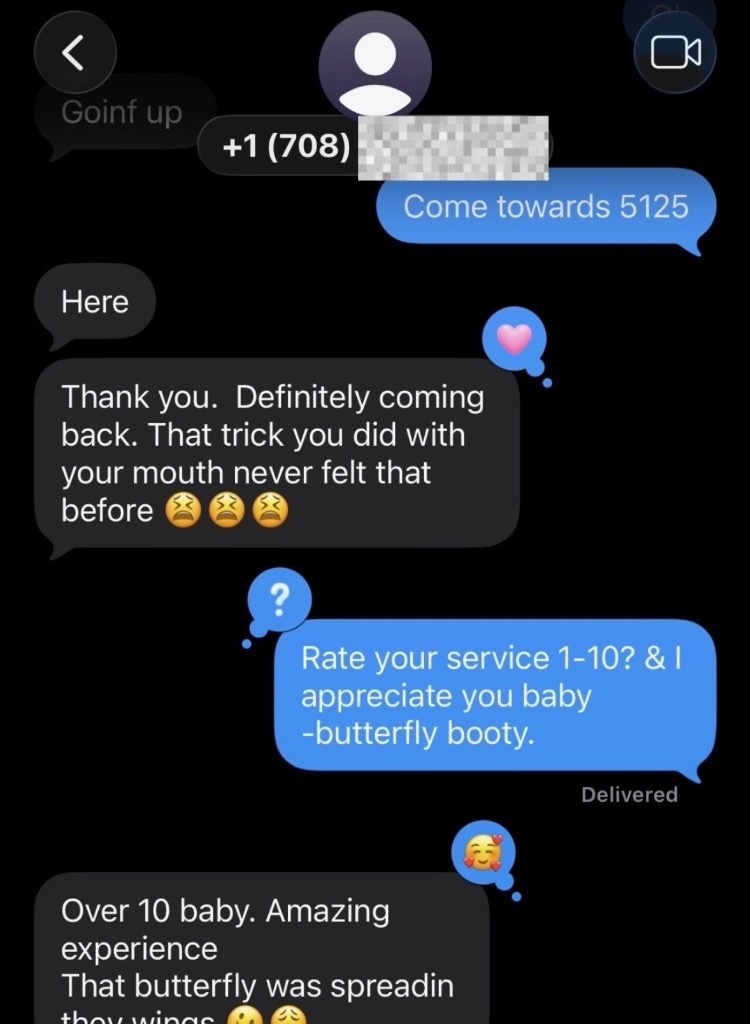This screenshot has width=750, height=1024.
Task: Tap the contact avatar at the top
Action: click(x=375, y=63)
